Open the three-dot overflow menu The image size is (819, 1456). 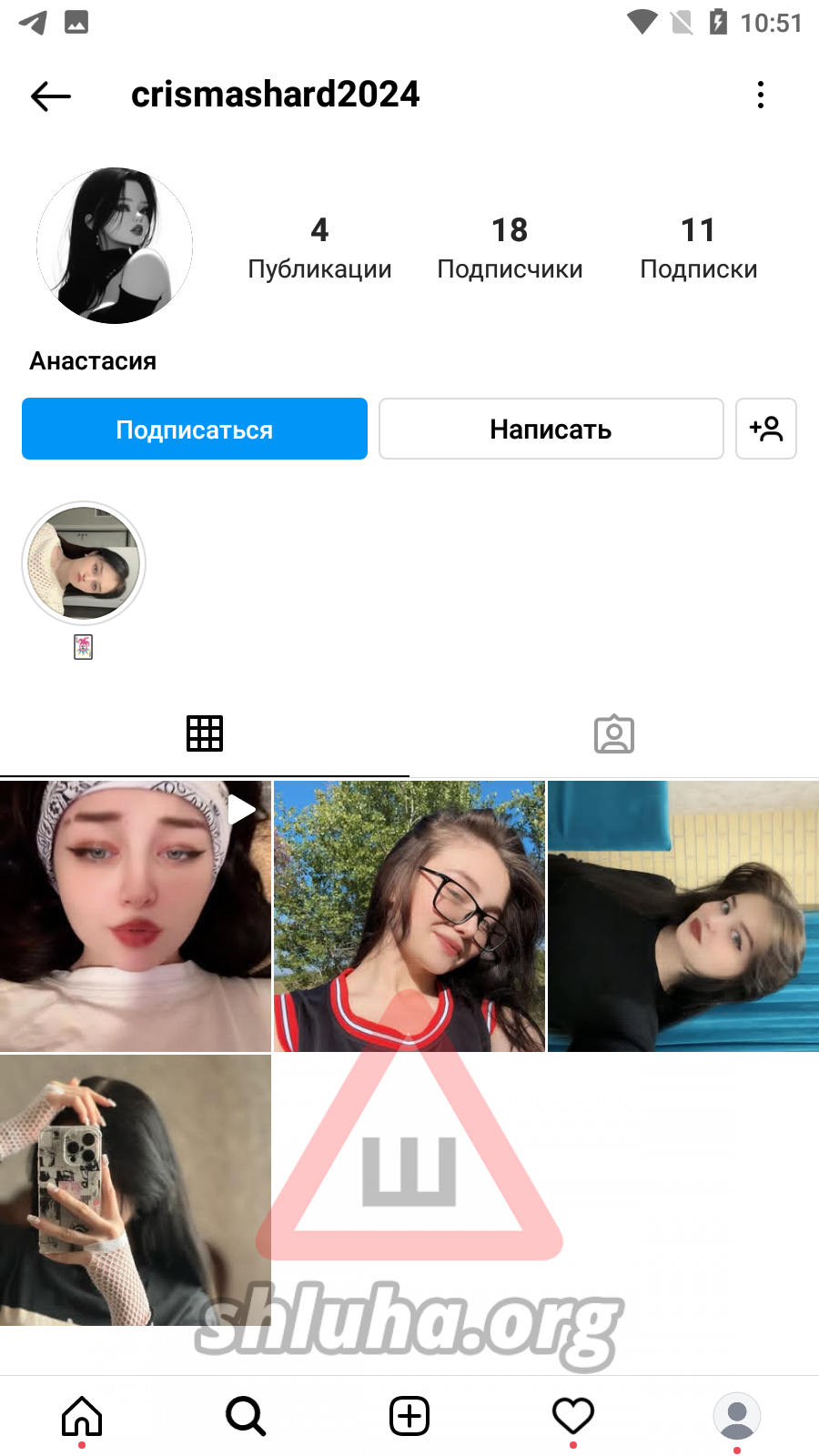tap(761, 95)
